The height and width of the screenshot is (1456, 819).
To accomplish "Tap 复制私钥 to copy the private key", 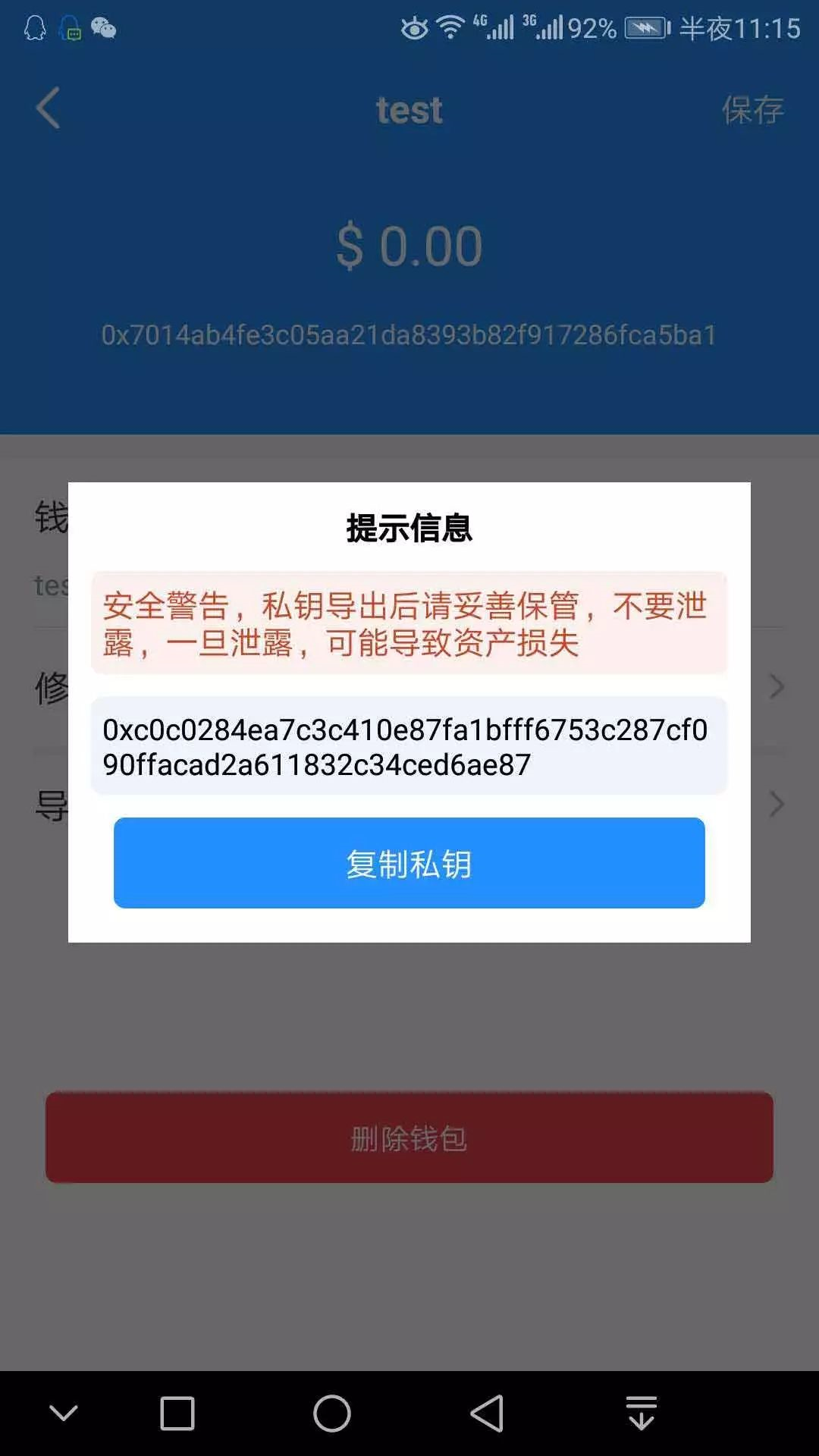I will [x=409, y=862].
